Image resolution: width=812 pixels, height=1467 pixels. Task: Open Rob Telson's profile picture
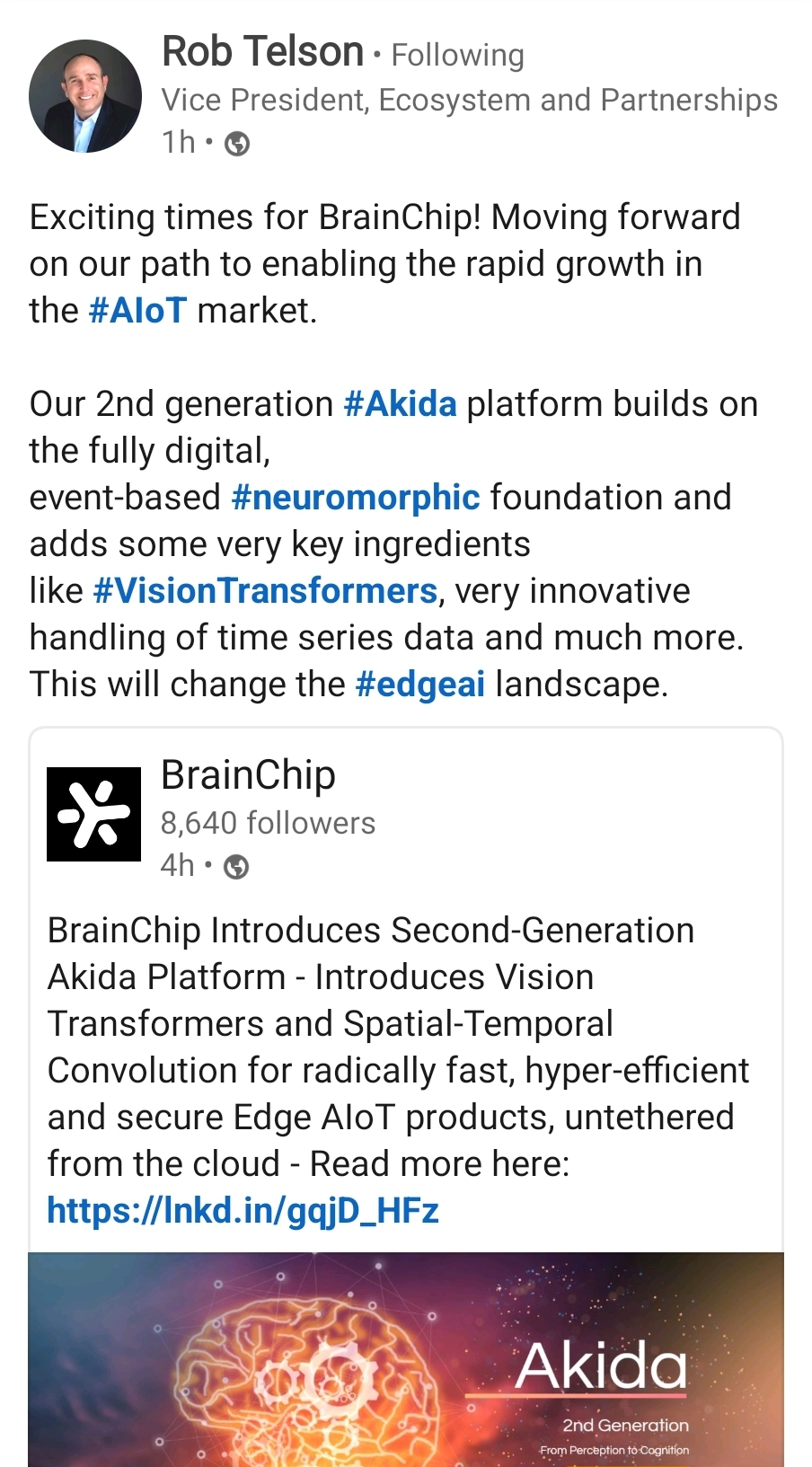[85, 95]
